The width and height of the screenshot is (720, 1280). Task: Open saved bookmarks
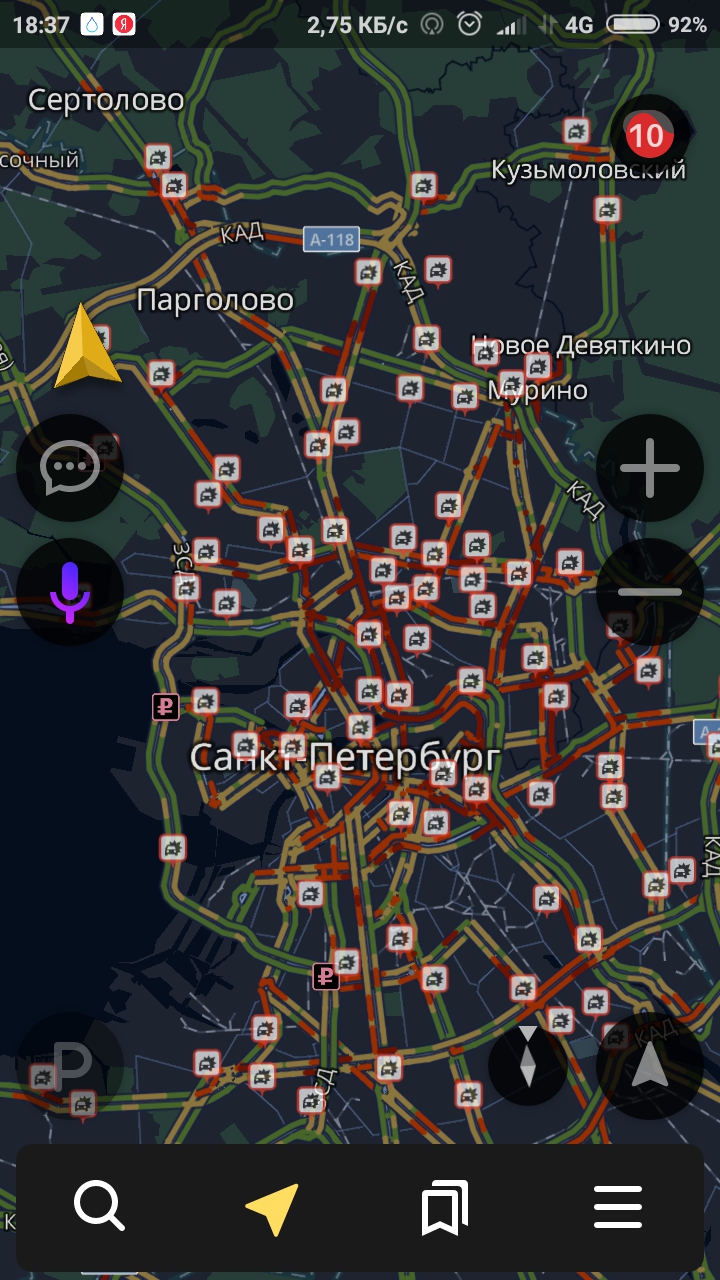click(x=445, y=1208)
